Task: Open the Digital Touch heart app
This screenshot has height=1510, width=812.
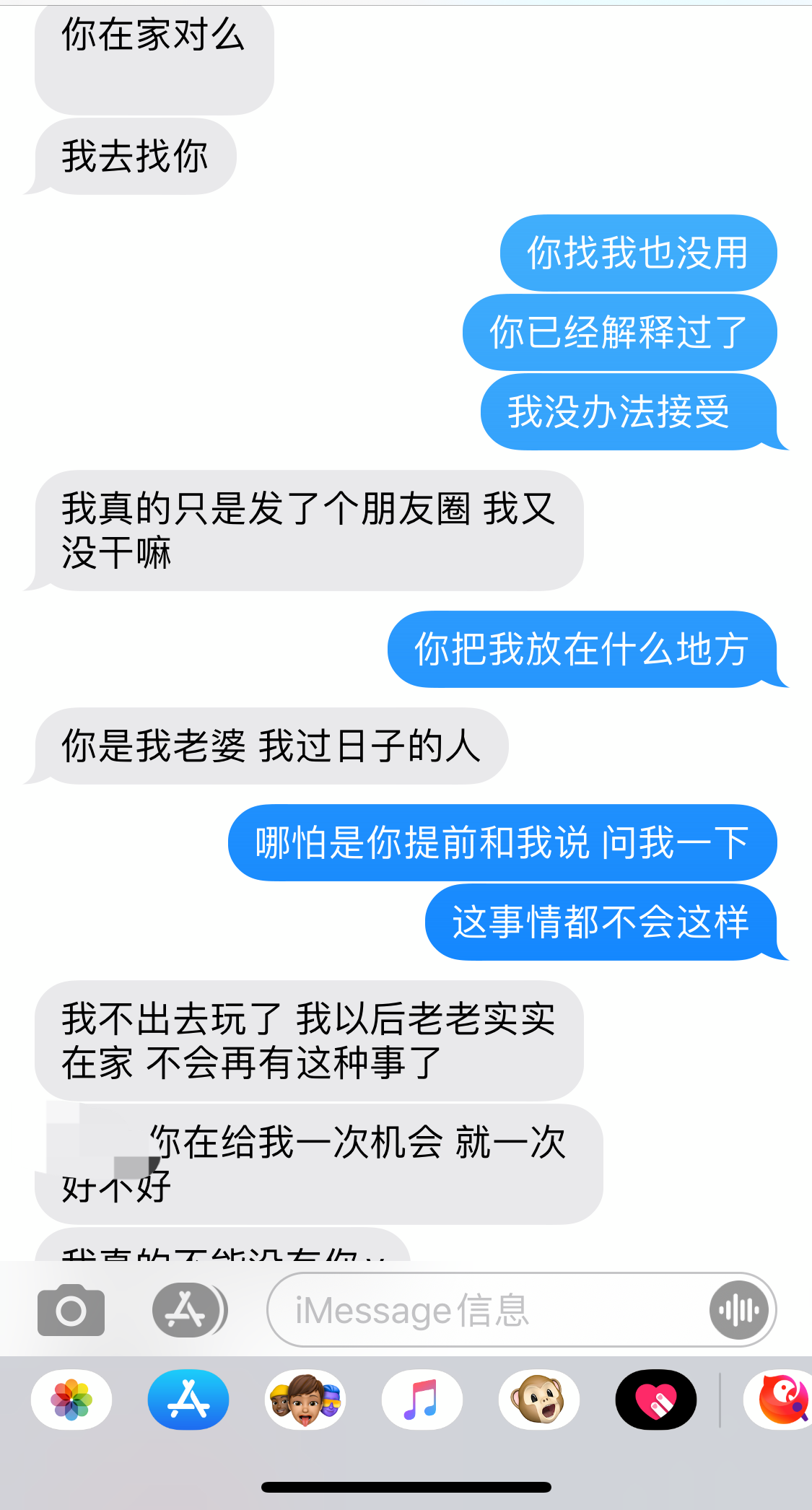Action: tap(655, 1400)
